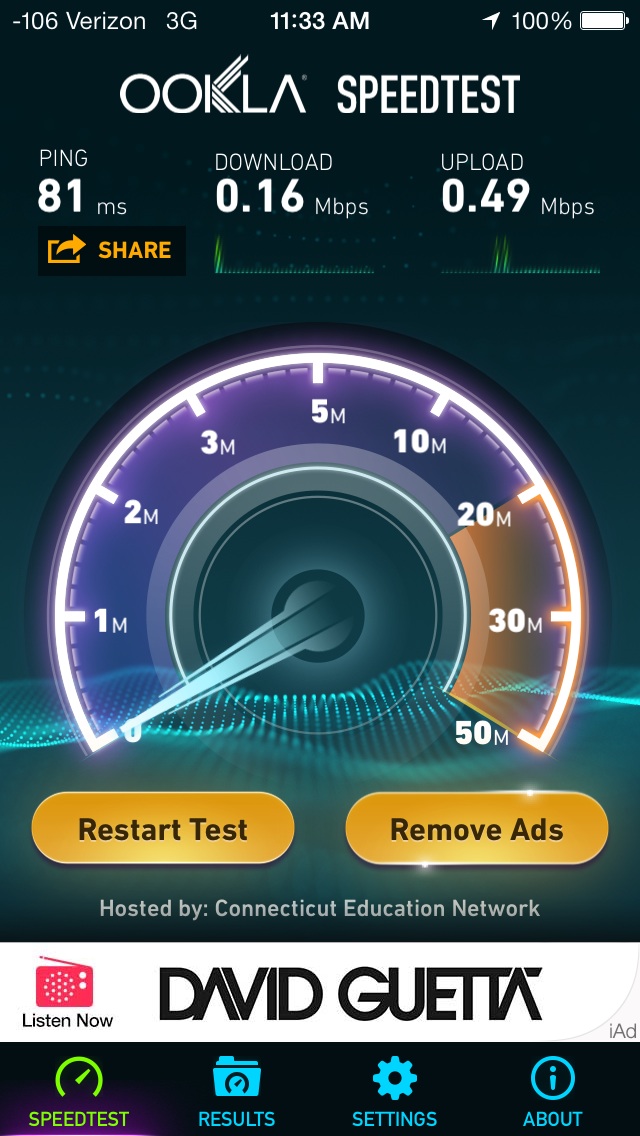Image resolution: width=640 pixels, height=1136 pixels.
Task: Share the speed test result
Action: (111, 250)
